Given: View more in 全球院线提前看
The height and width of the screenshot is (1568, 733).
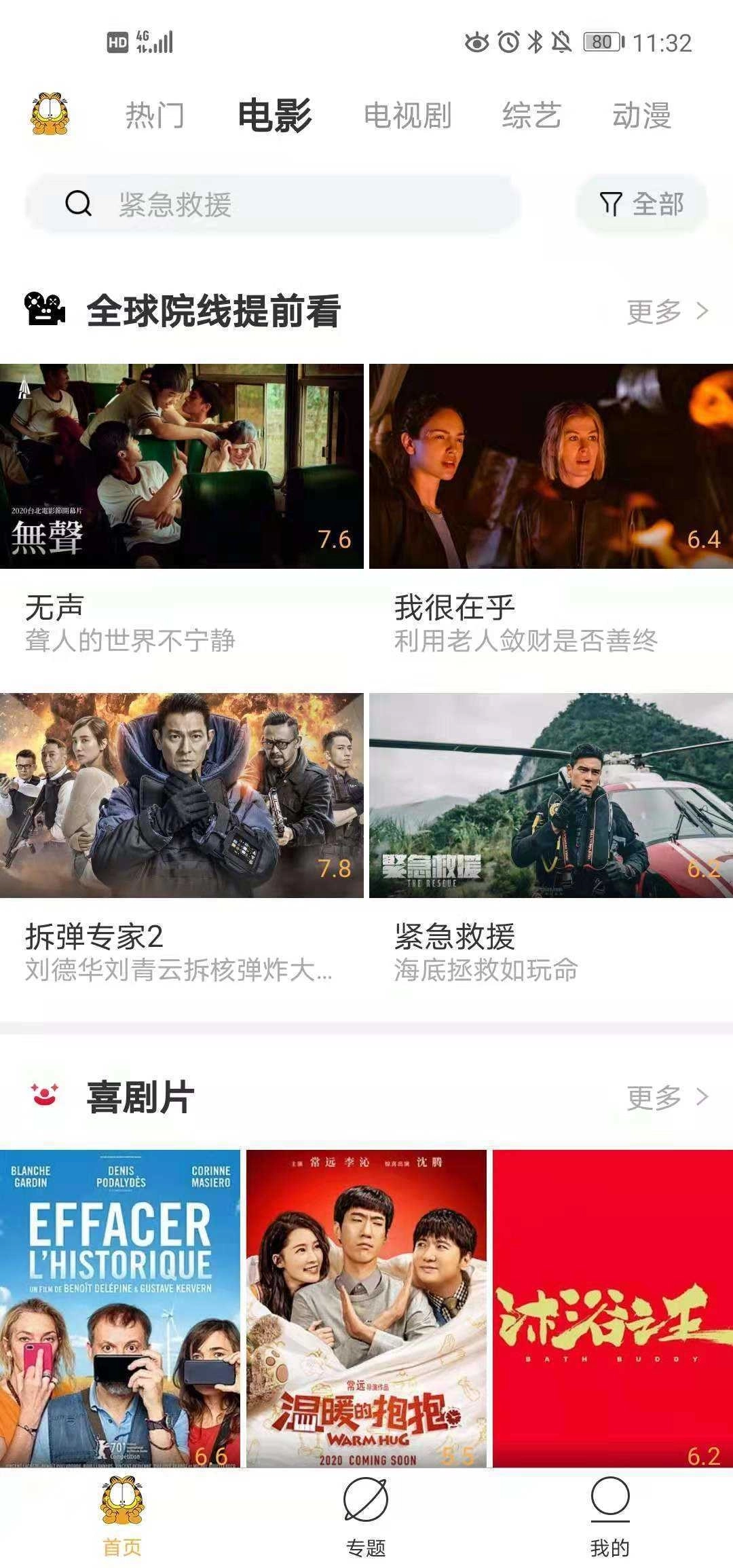Looking at the screenshot, I should (x=666, y=312).
